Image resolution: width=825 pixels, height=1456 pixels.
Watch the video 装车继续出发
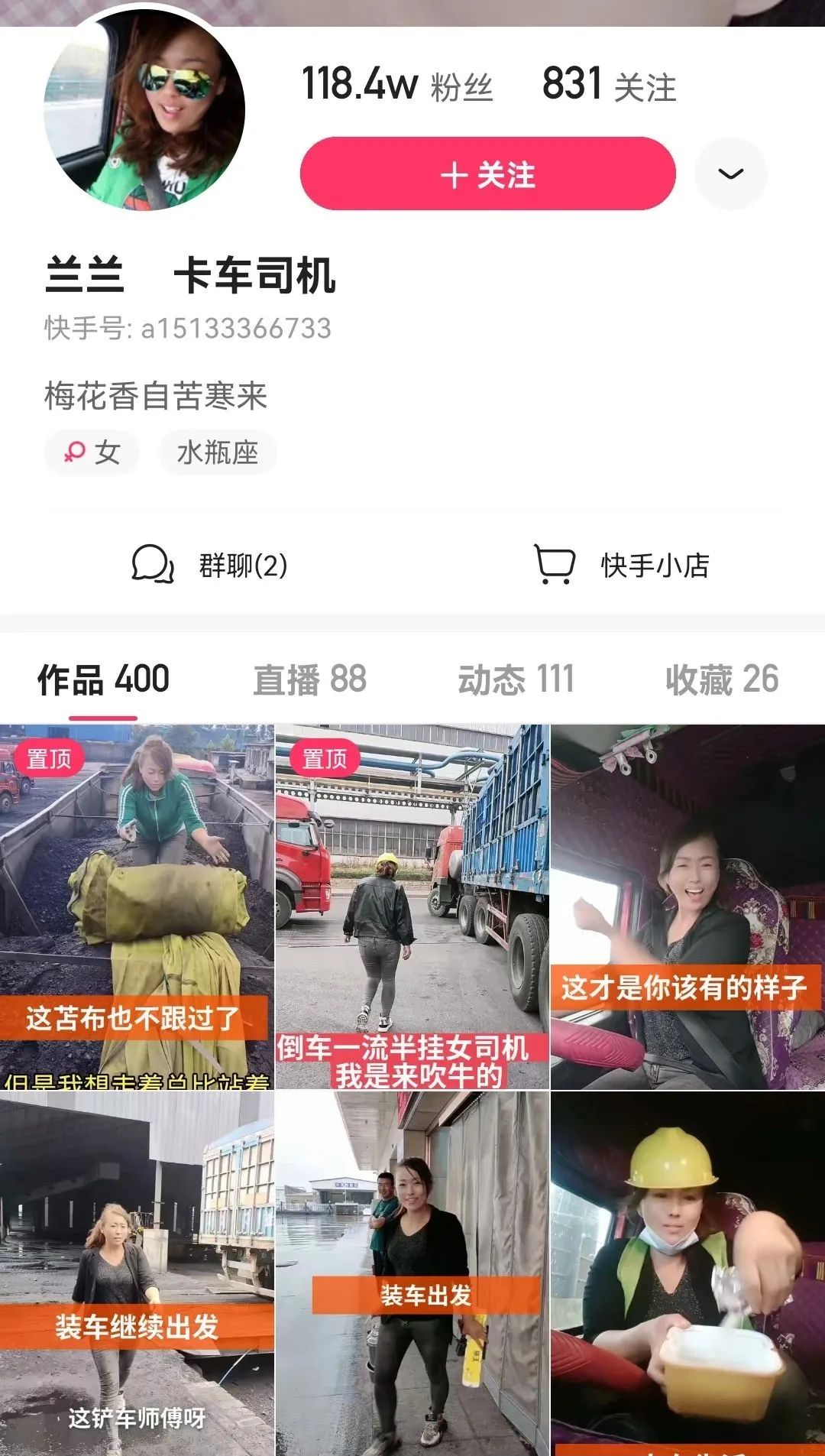[137, 1273]
